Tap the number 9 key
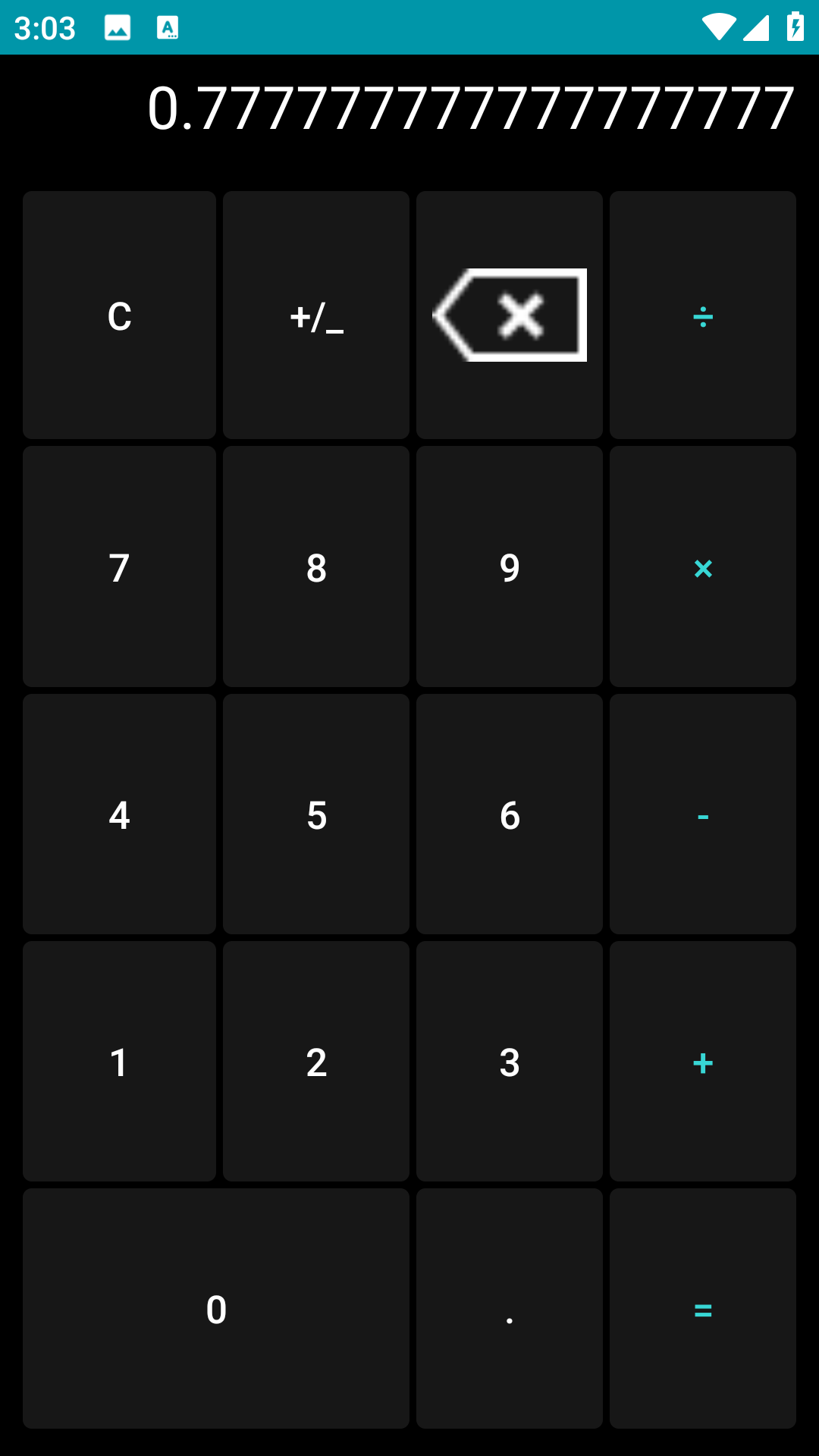 tap(510, 566)
